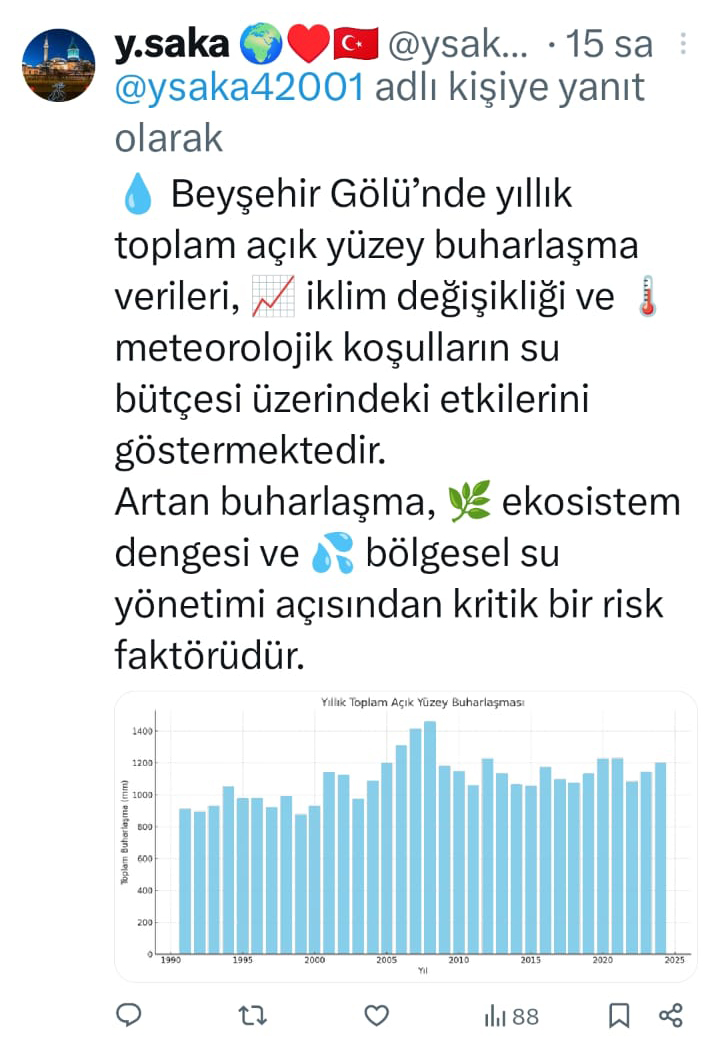This screenshot has width=720, height=1044.
Task: Tap the water drop emoji in tweet text
Action: point(136,194)
